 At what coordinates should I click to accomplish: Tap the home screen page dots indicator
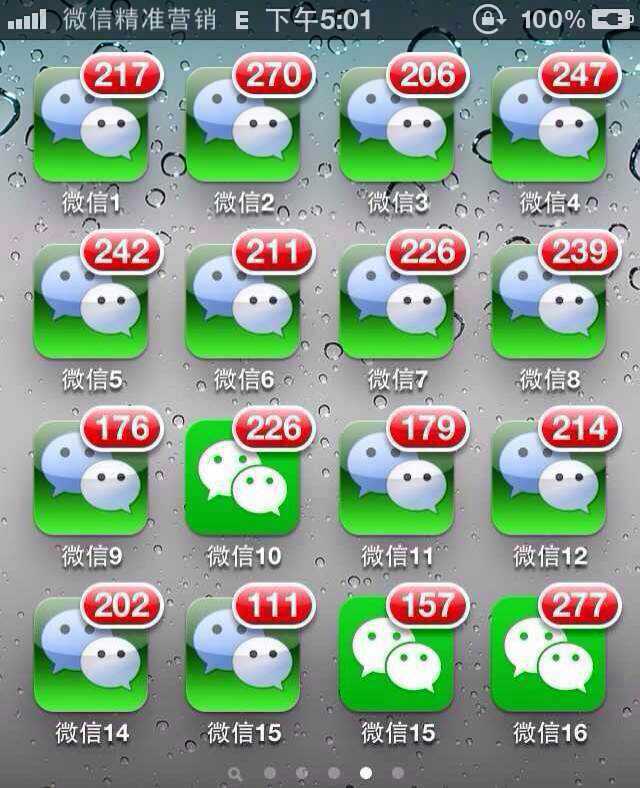tap(317, 773)
